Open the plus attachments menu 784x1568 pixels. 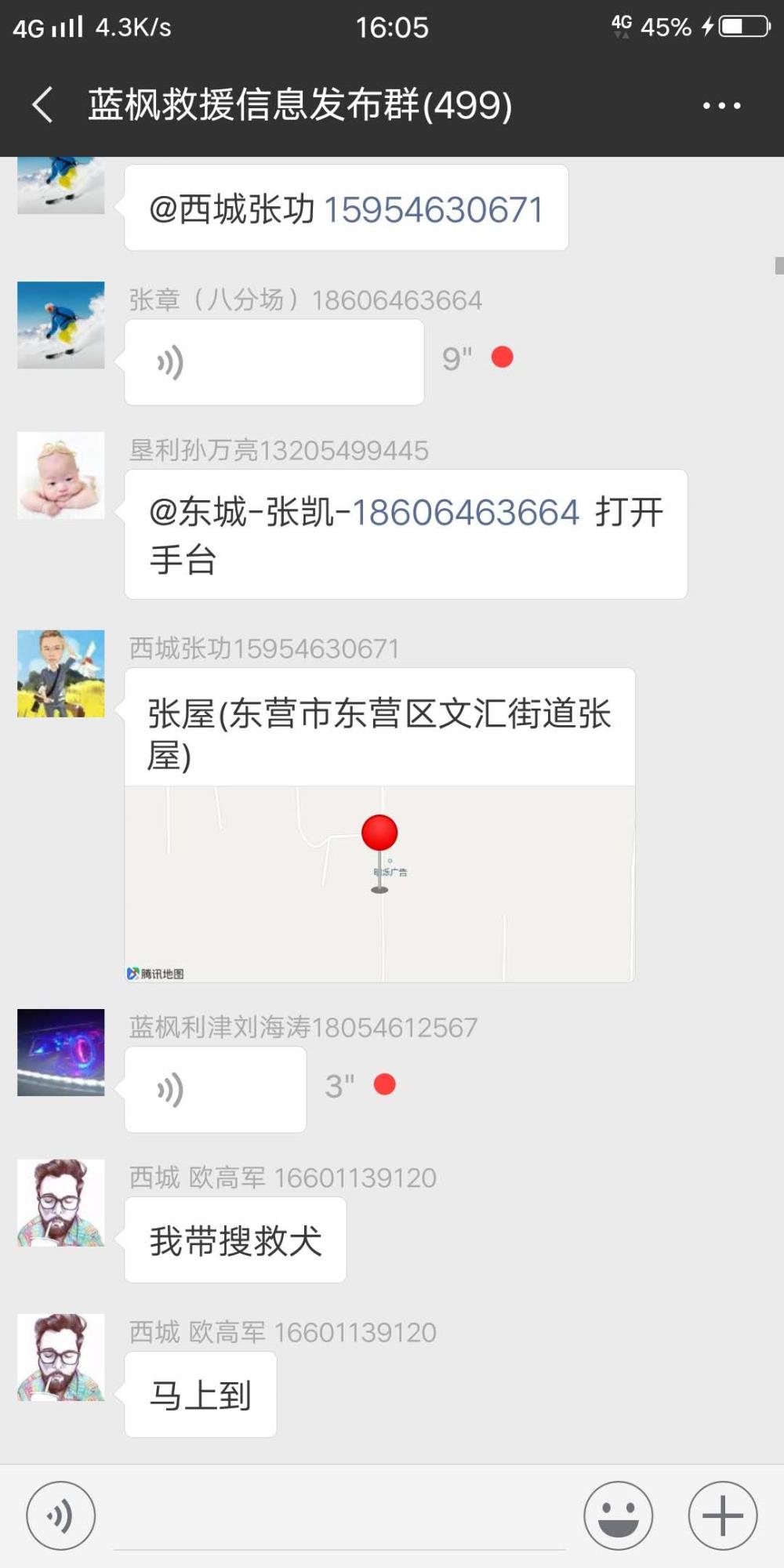click(723, 1515)
